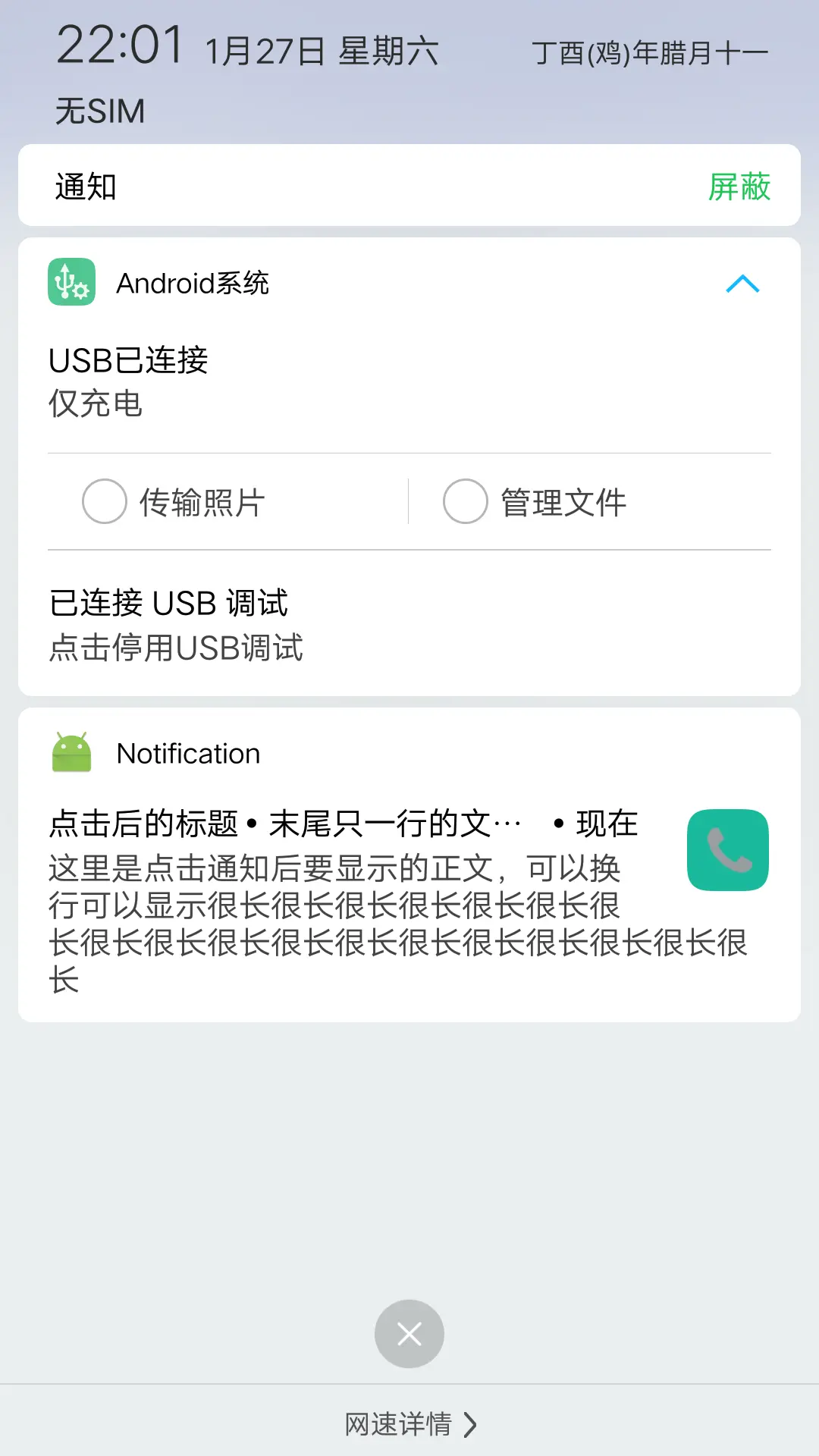Select the 管理文件 radio button
The image size is (819, 1456).
pos(463,501)
